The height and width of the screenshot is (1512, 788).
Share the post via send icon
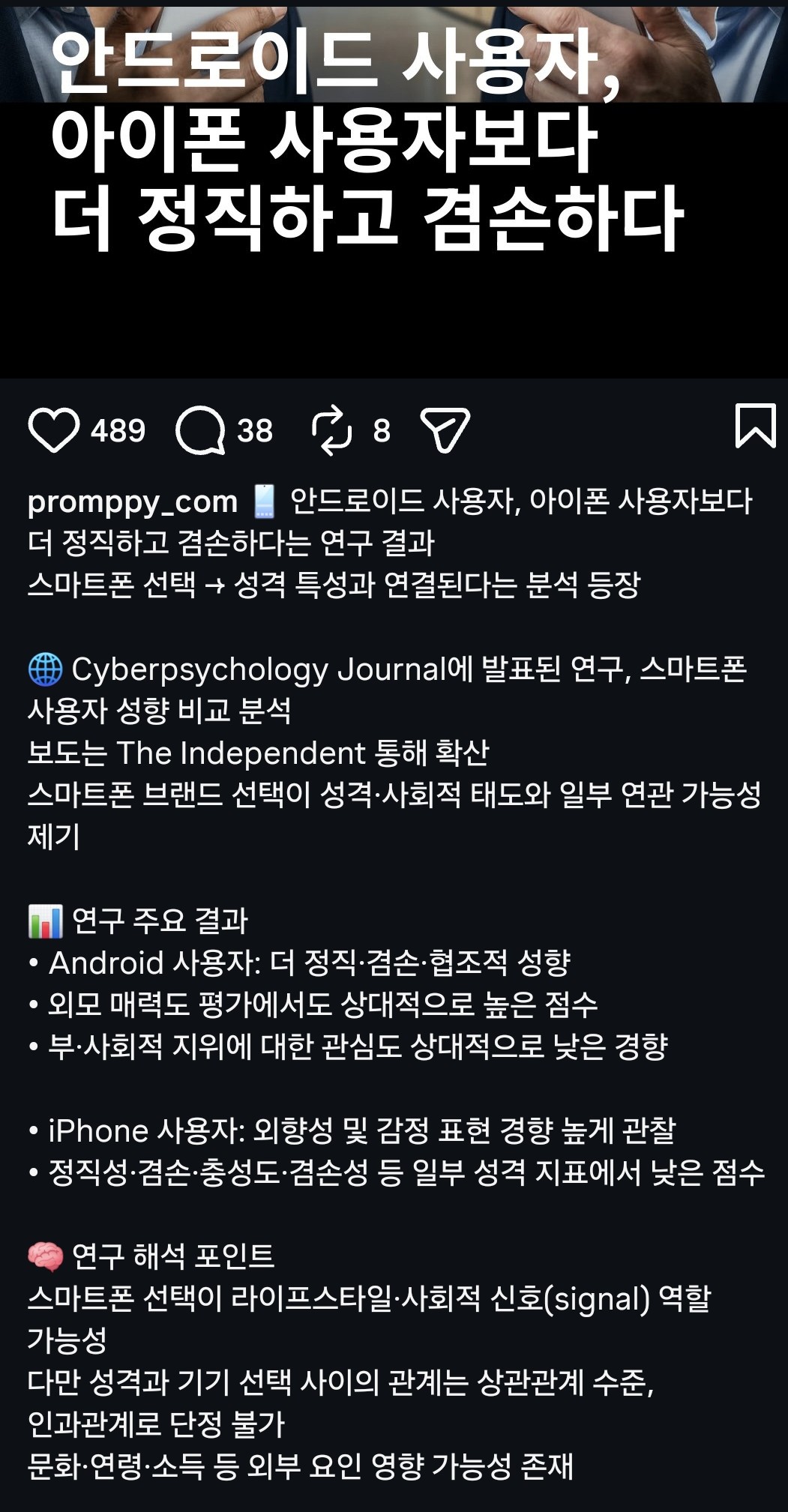(445, 430)
